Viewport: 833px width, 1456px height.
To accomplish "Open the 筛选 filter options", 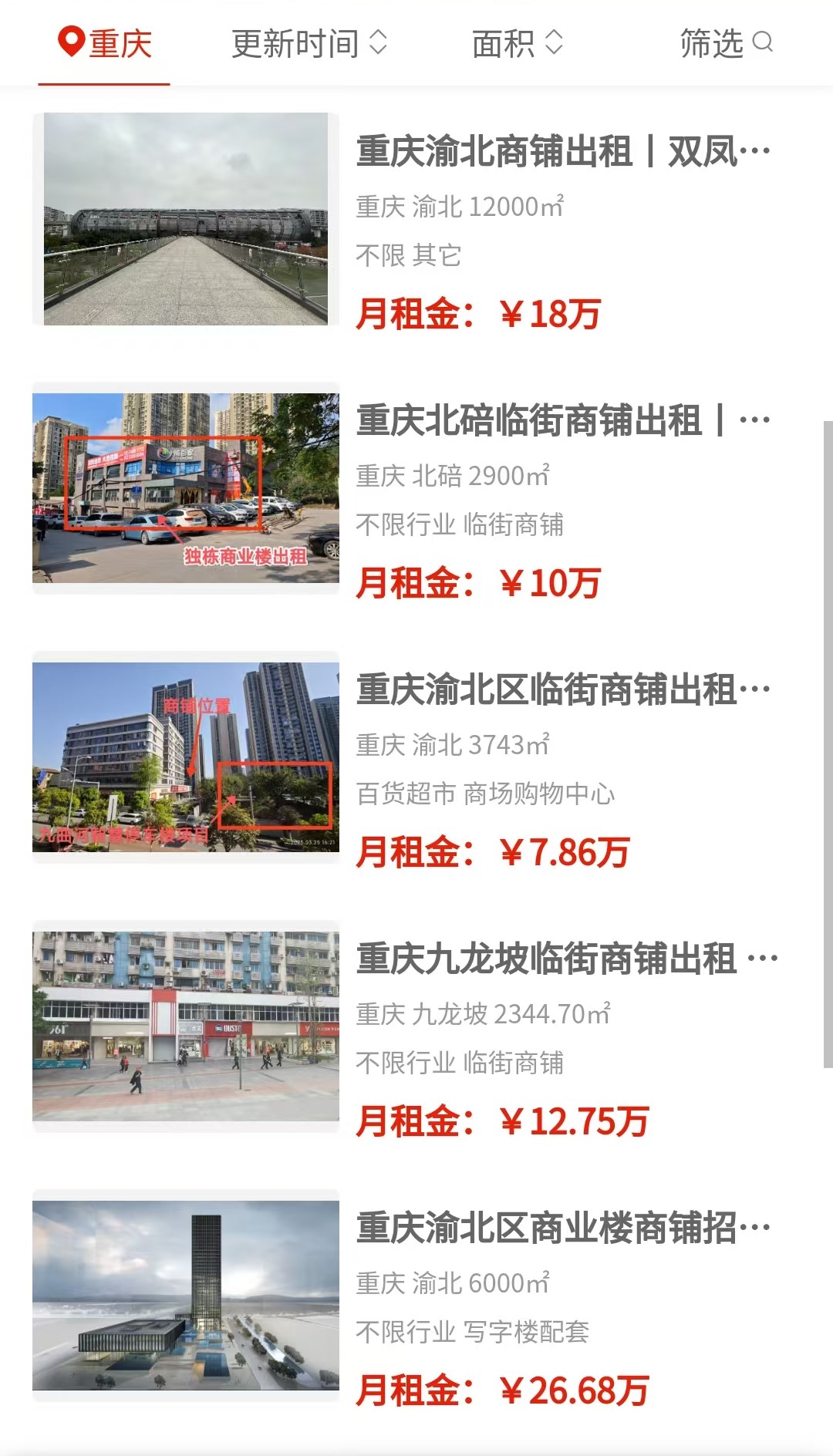I will click(x=726, y=43).
